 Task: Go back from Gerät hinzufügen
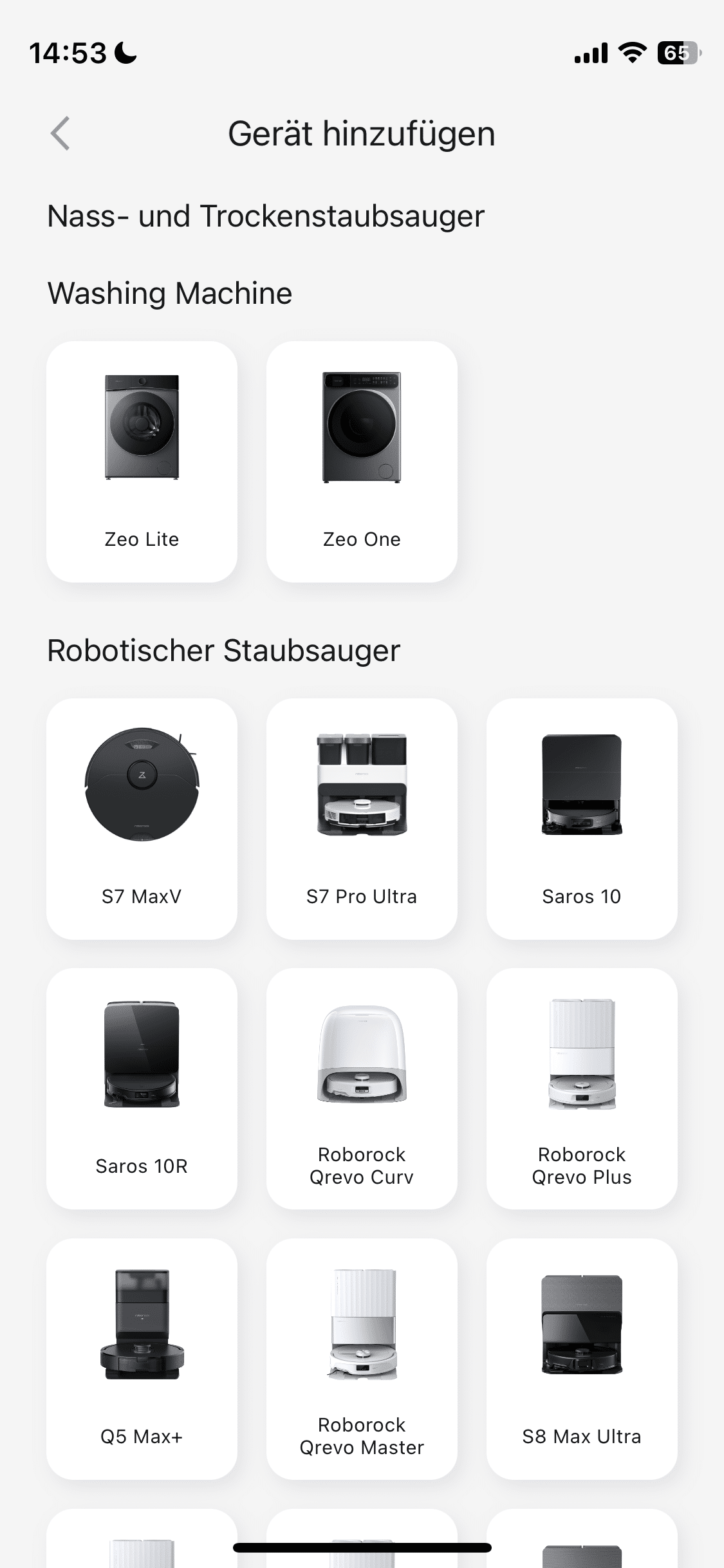60,134
